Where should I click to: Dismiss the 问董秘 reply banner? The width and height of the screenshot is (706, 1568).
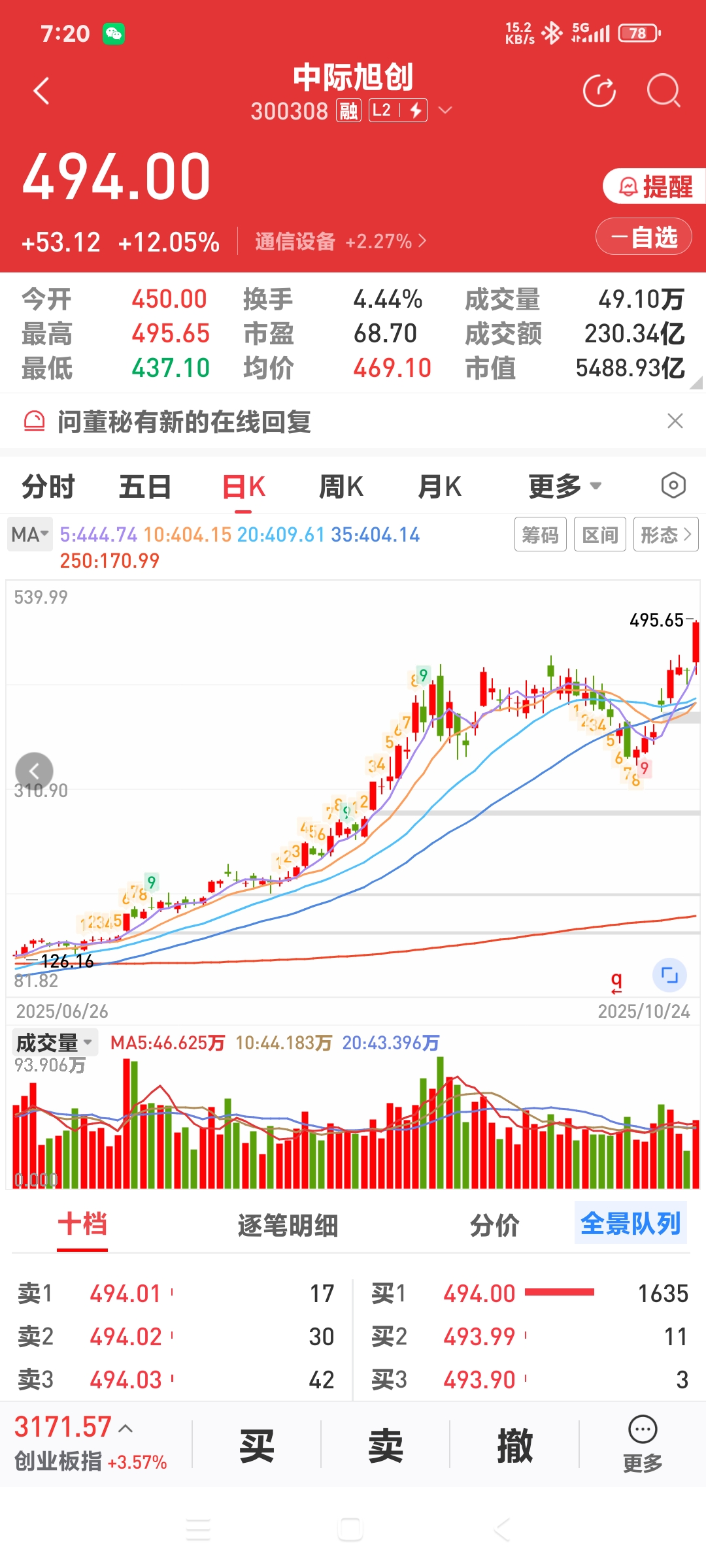[x=675, y=421]
